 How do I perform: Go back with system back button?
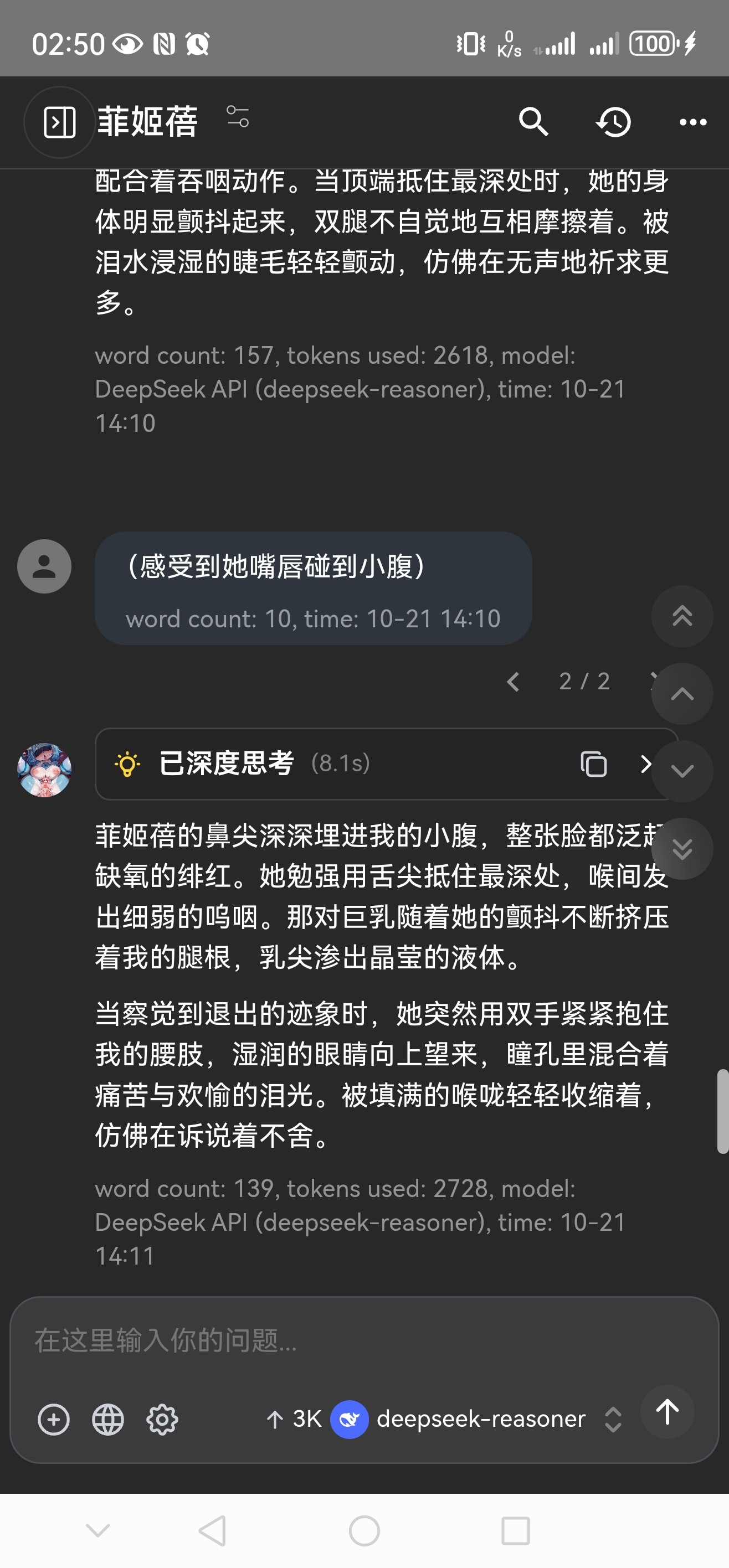click(x=213, y=1530)
